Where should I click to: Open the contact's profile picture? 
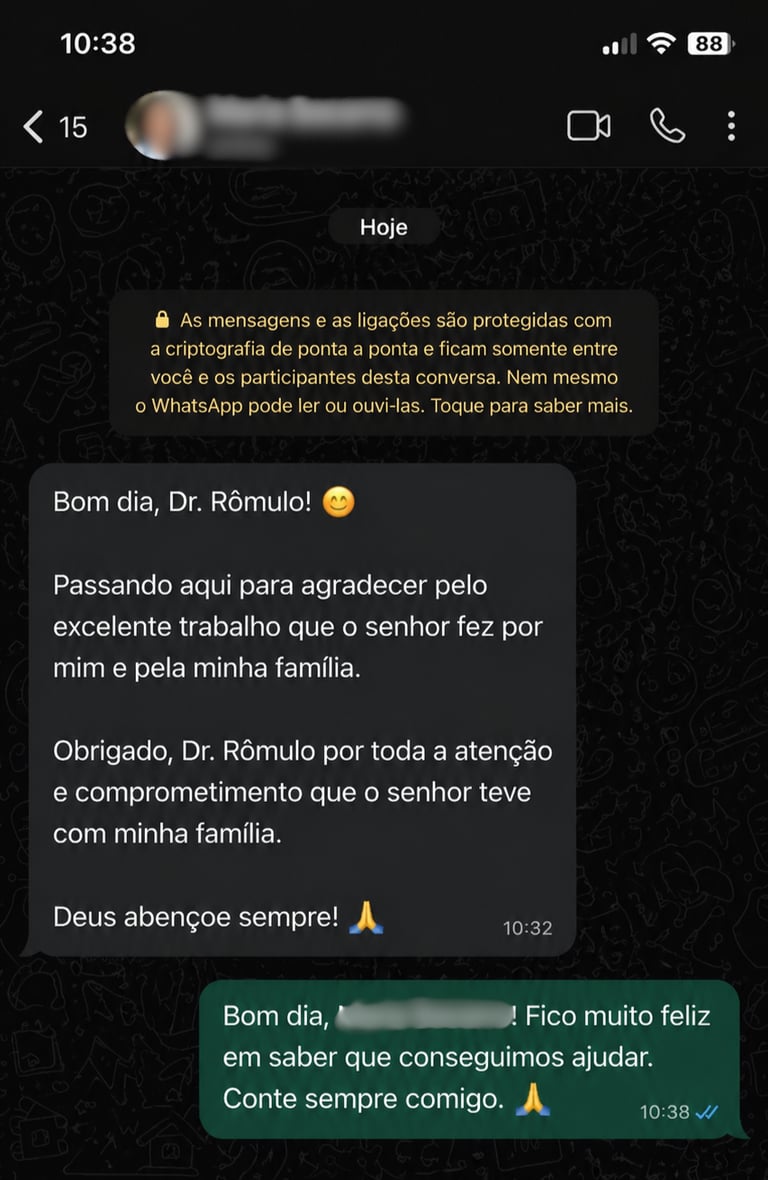161,126
